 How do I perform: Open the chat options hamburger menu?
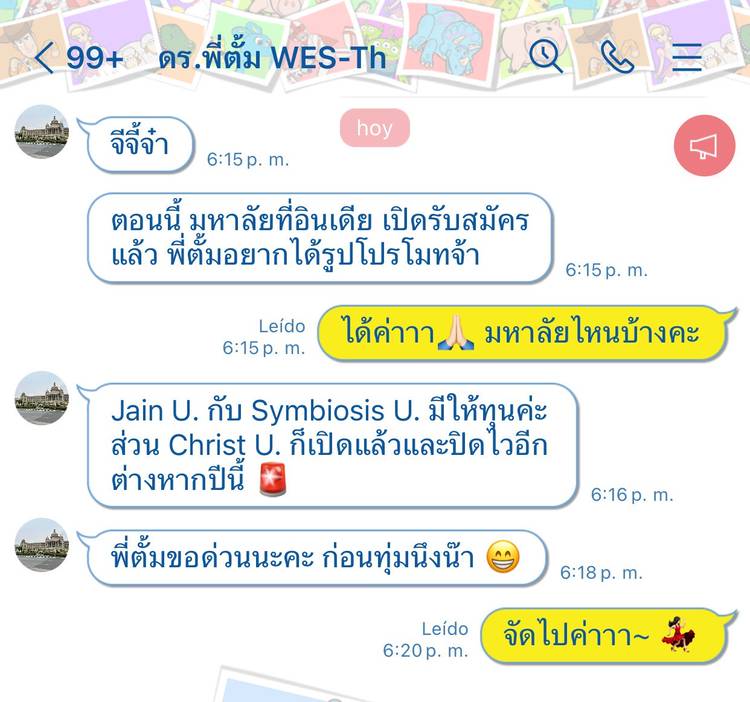click(x=687, y=57)
